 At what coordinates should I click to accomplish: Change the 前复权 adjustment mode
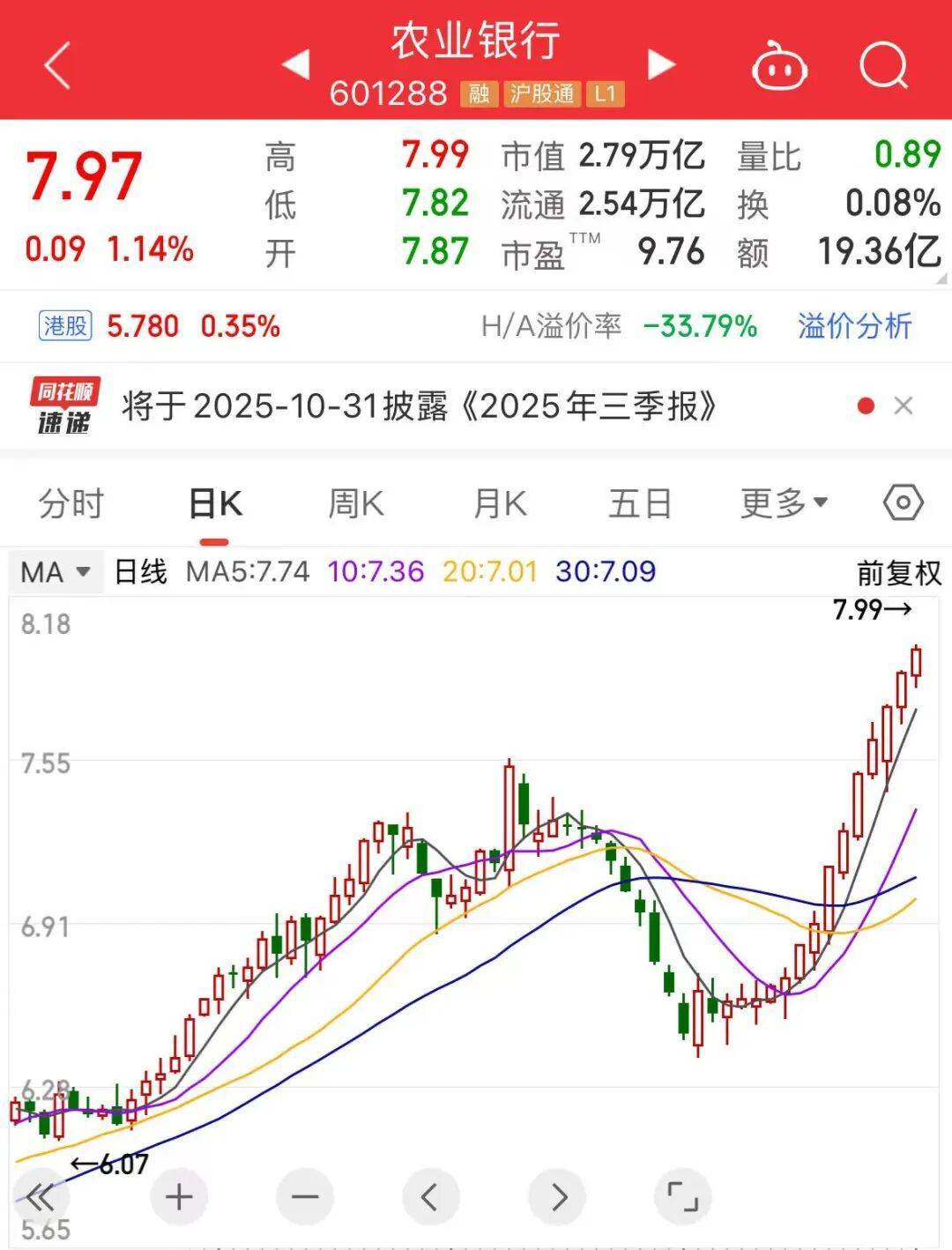click(x=898, y=573)
